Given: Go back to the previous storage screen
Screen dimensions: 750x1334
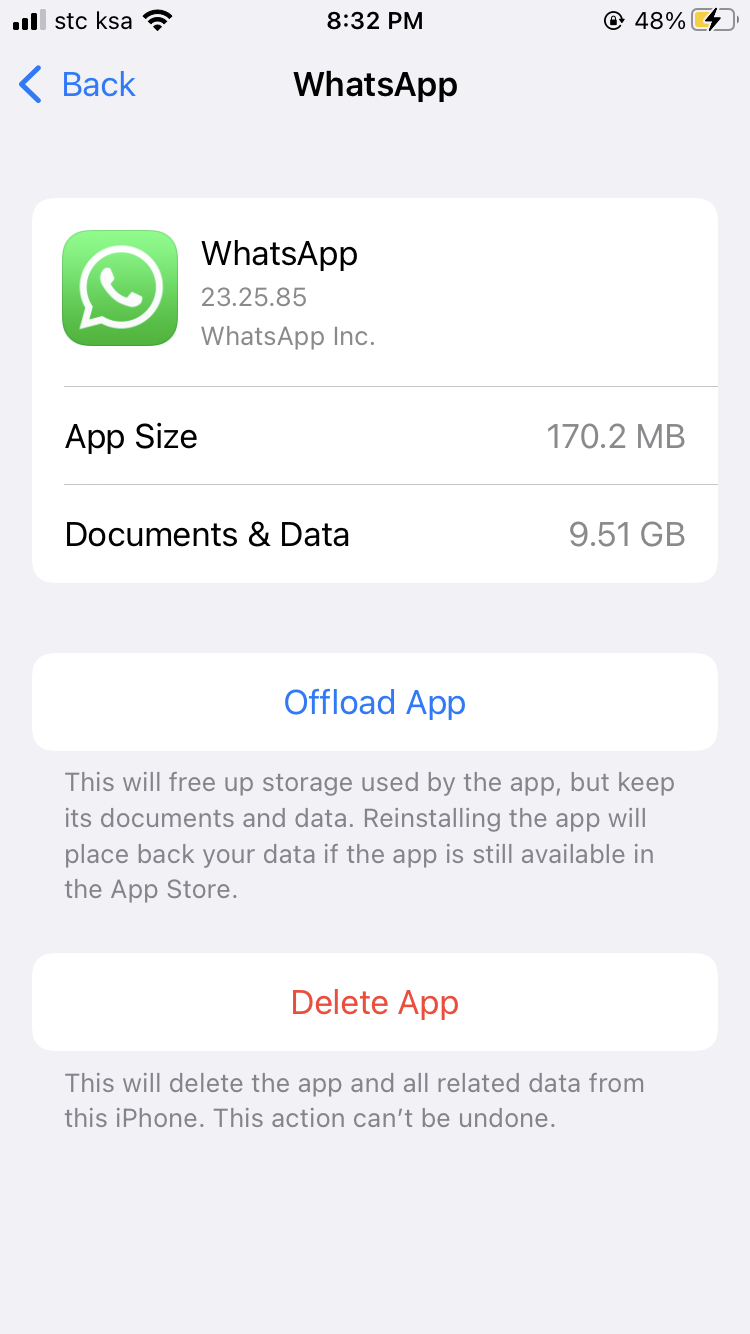Looking at the screenshot, I should pos(78,85).
